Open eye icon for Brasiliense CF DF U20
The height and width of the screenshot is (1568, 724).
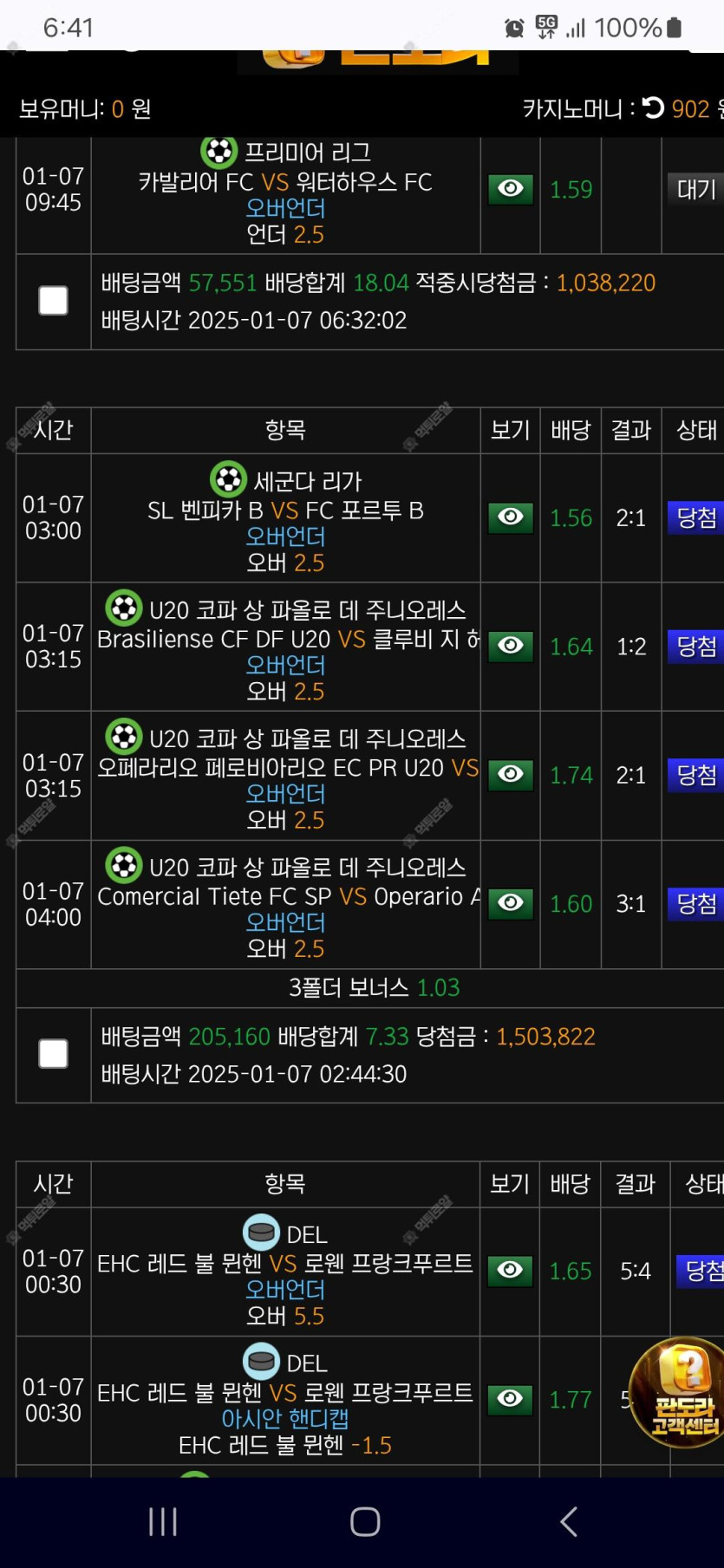[x=511, y=646]
